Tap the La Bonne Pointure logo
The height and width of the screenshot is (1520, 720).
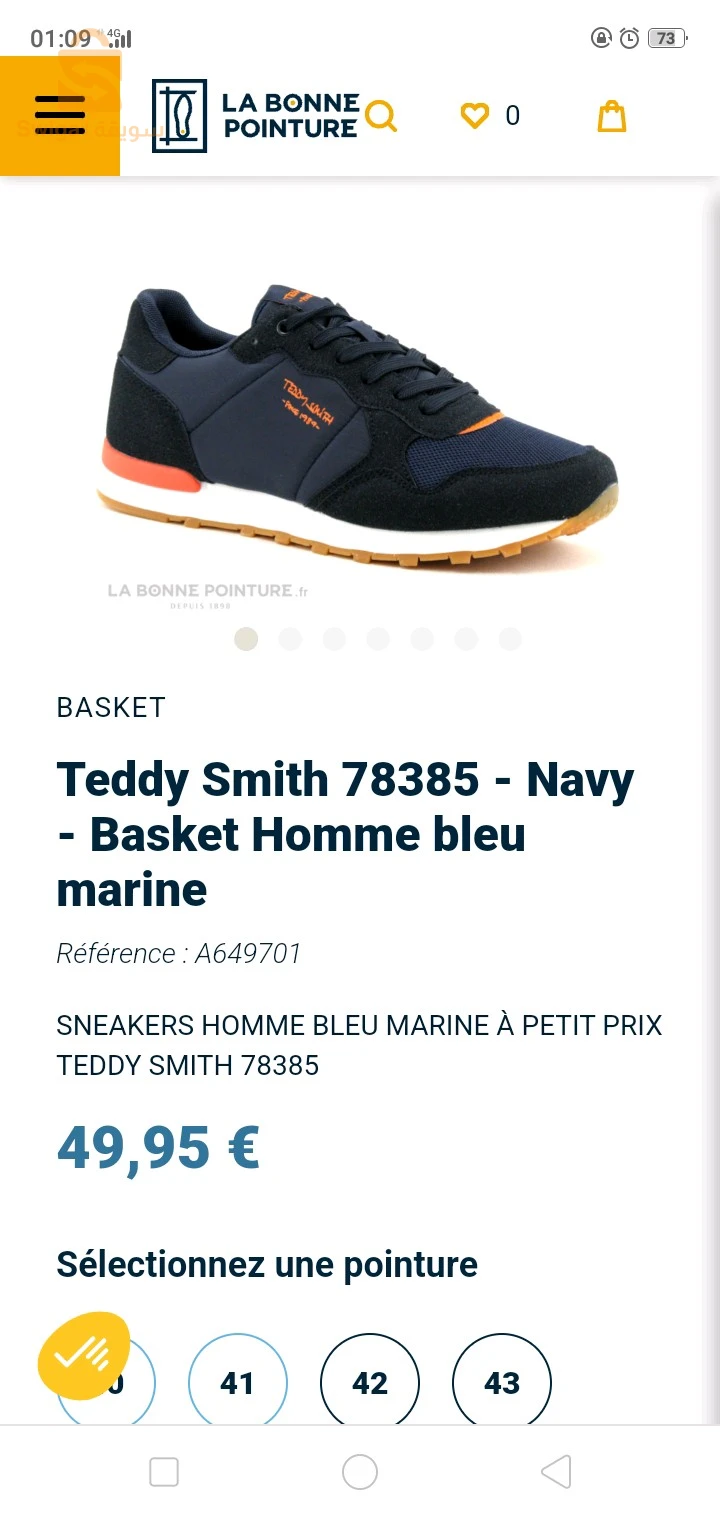[x=256, y=115]
